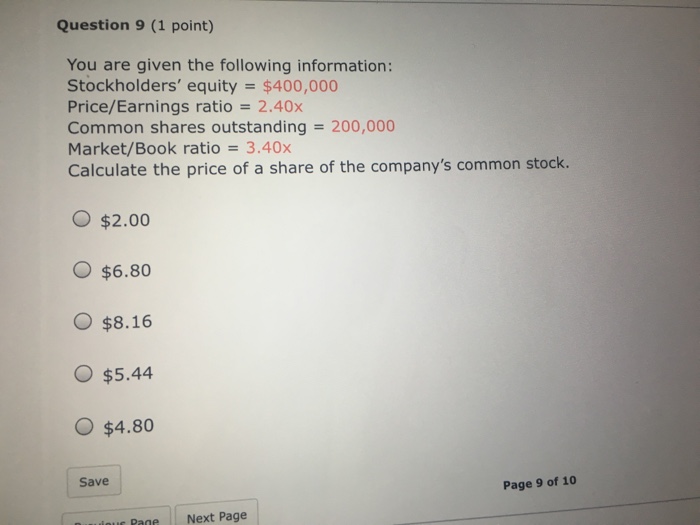This screenshot has width=700, height=525.
Task: Select the $2.00 answer option
Action: [x=83, y=219]
